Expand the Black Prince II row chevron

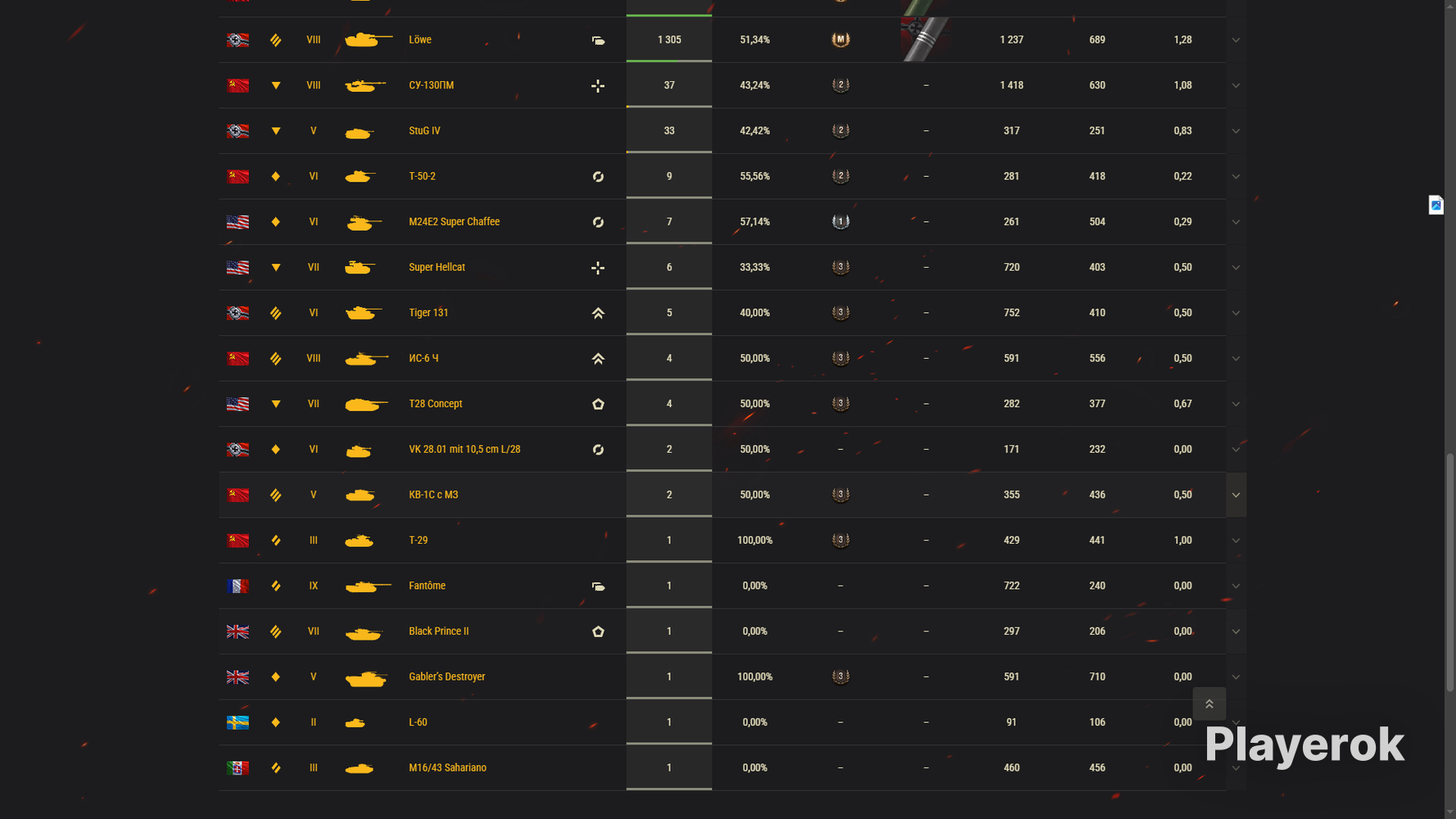point(1236,631)
